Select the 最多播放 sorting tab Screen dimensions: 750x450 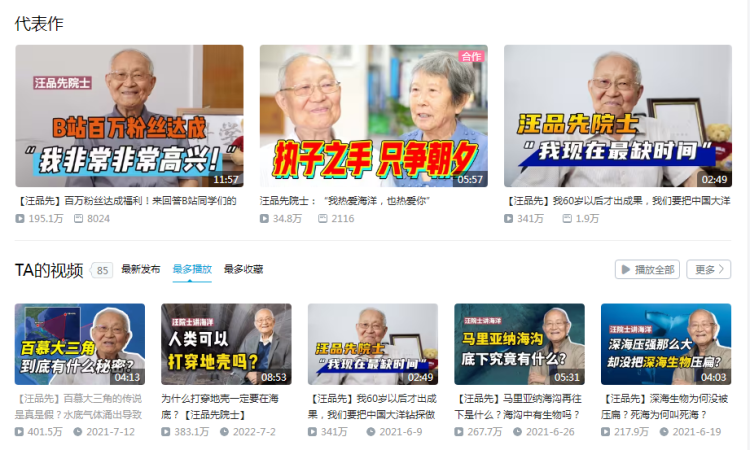(x=192, y=269)
